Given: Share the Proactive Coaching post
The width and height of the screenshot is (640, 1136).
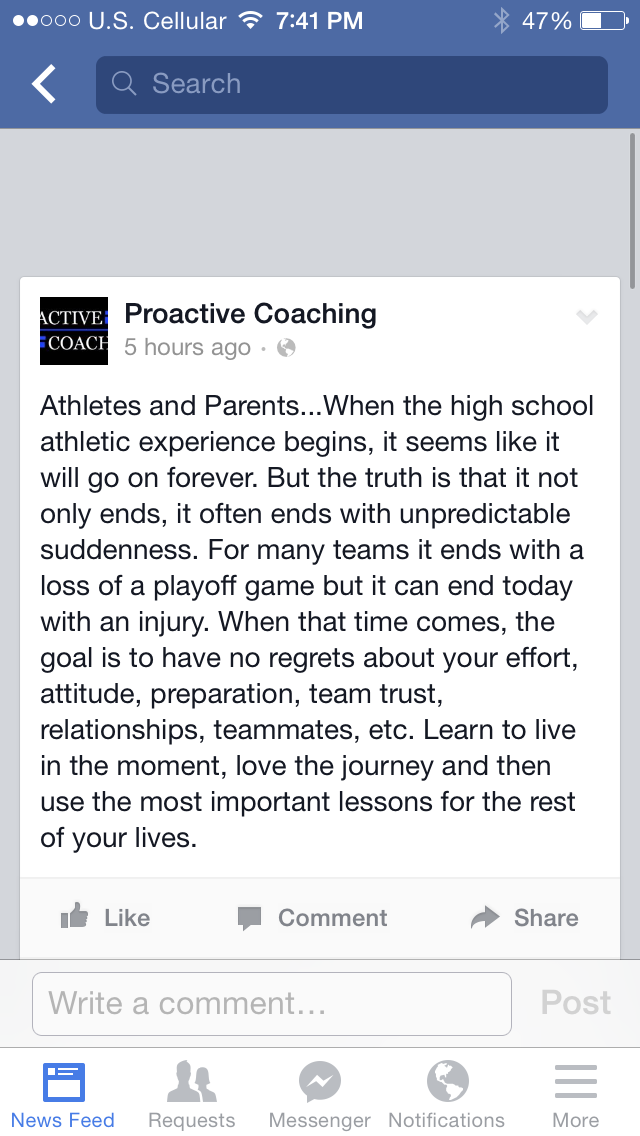Looking at the screenshot, I should 524,917.
